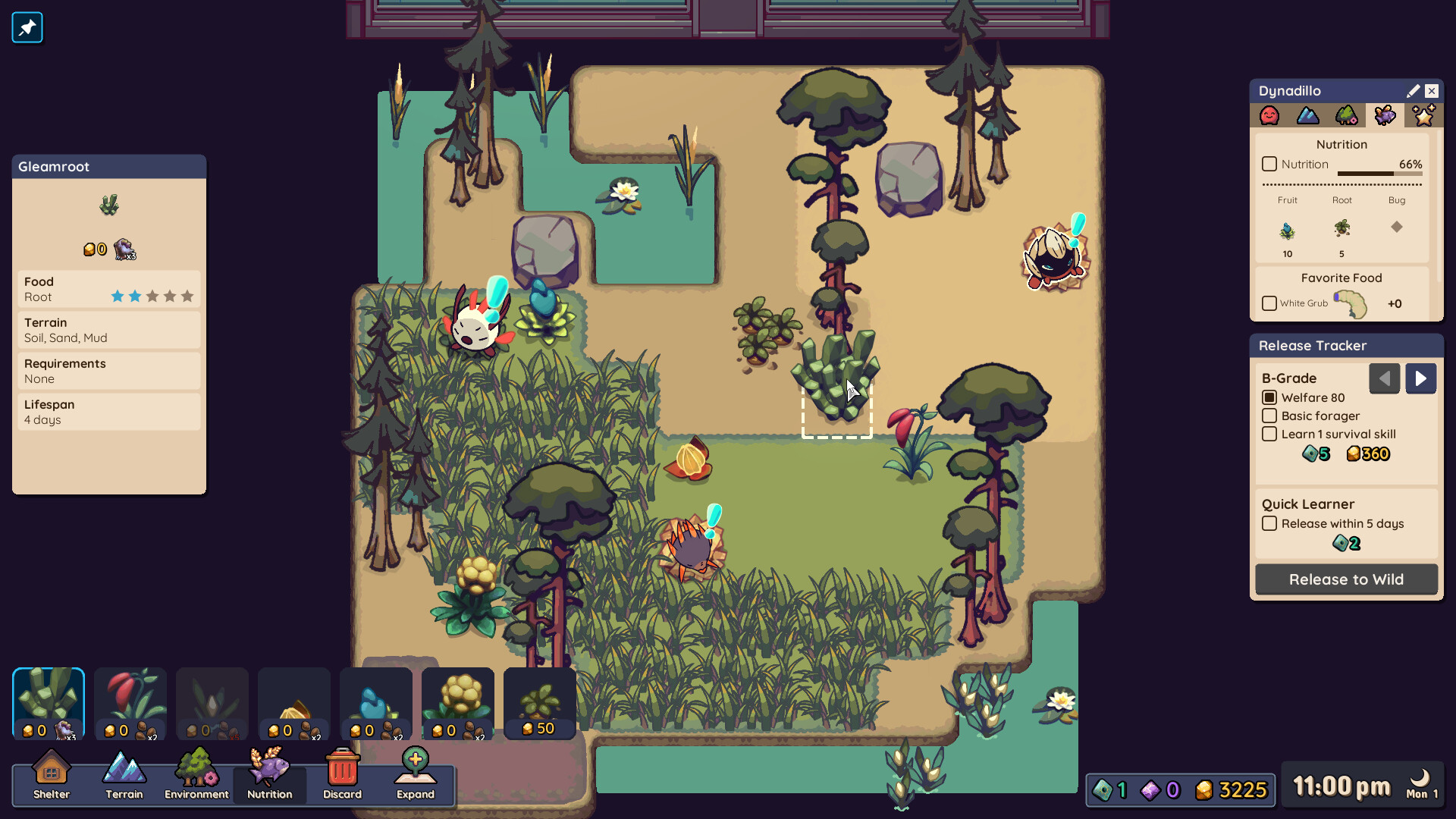Switch to the mountain terrain tab
The width and height of the screenshot is (1456, 819).
(1307, 115)
